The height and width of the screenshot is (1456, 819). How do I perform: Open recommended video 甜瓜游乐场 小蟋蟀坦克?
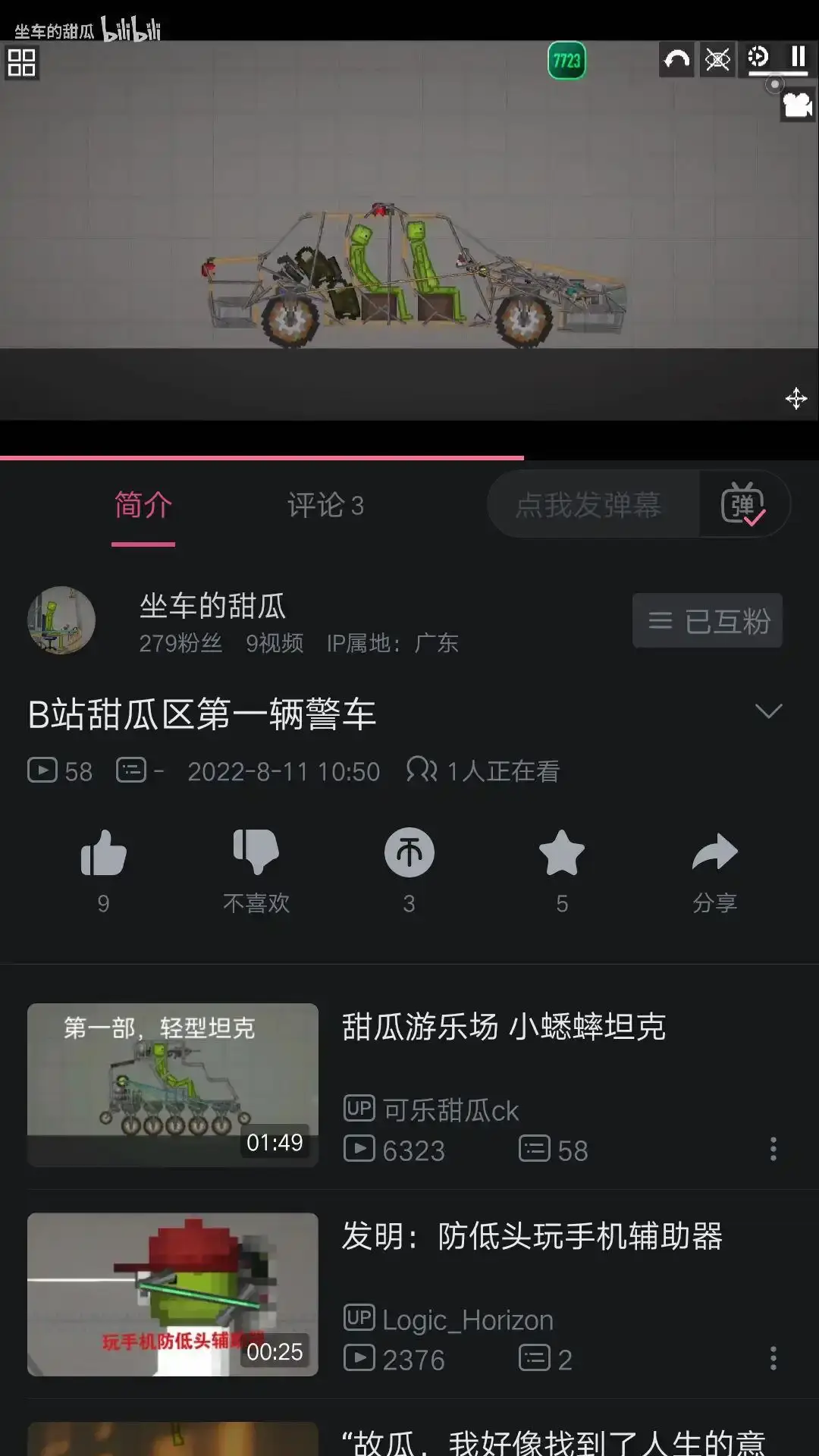[504, 1028]
